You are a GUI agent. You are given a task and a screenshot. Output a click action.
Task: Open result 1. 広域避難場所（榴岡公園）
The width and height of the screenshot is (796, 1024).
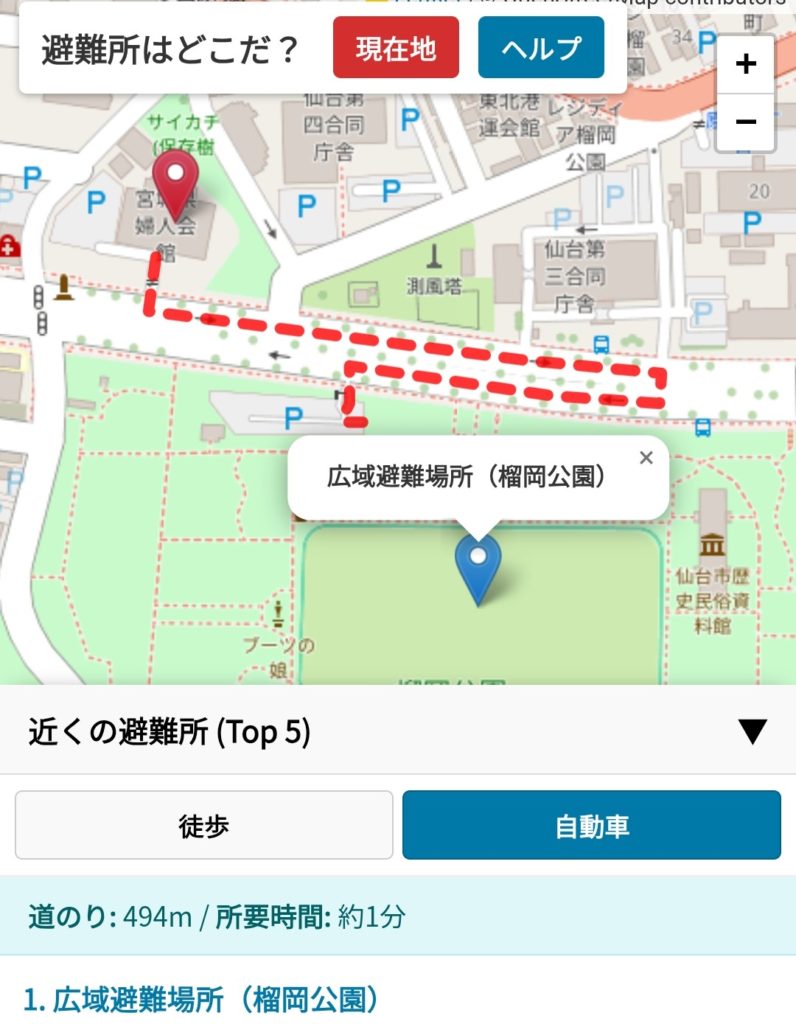point(202,998)
